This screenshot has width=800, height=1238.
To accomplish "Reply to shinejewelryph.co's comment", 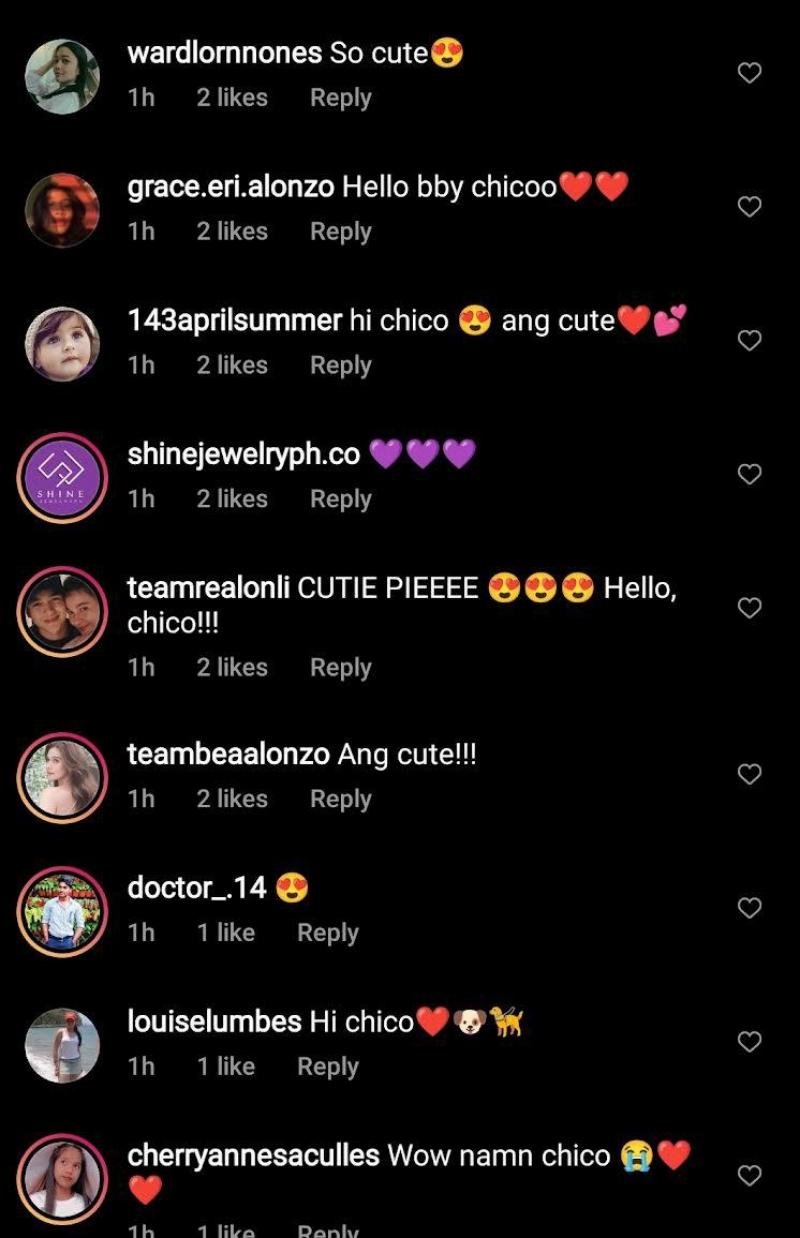I will pyautogui.click(x=340, y=499).
